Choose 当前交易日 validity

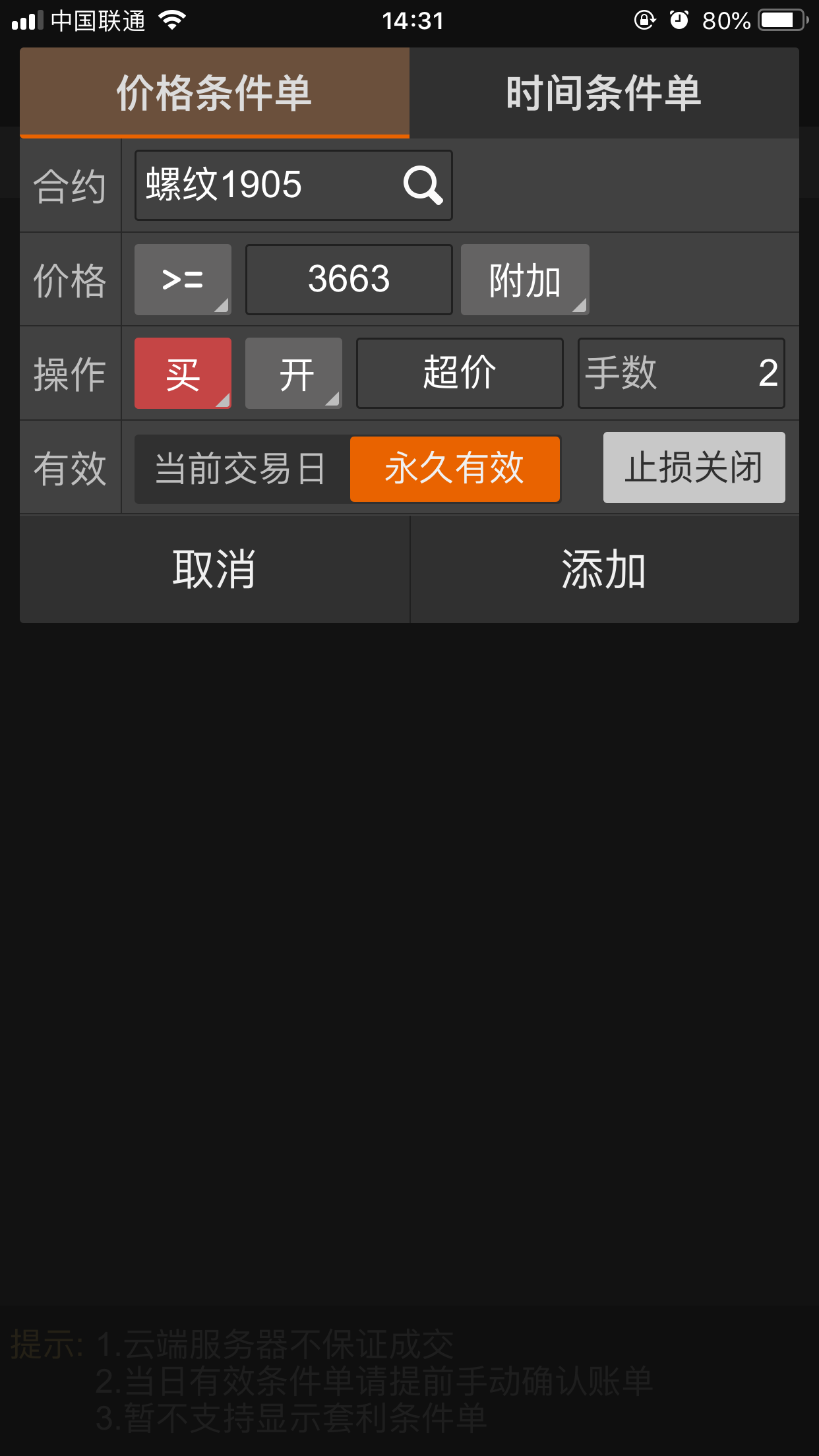241,468
